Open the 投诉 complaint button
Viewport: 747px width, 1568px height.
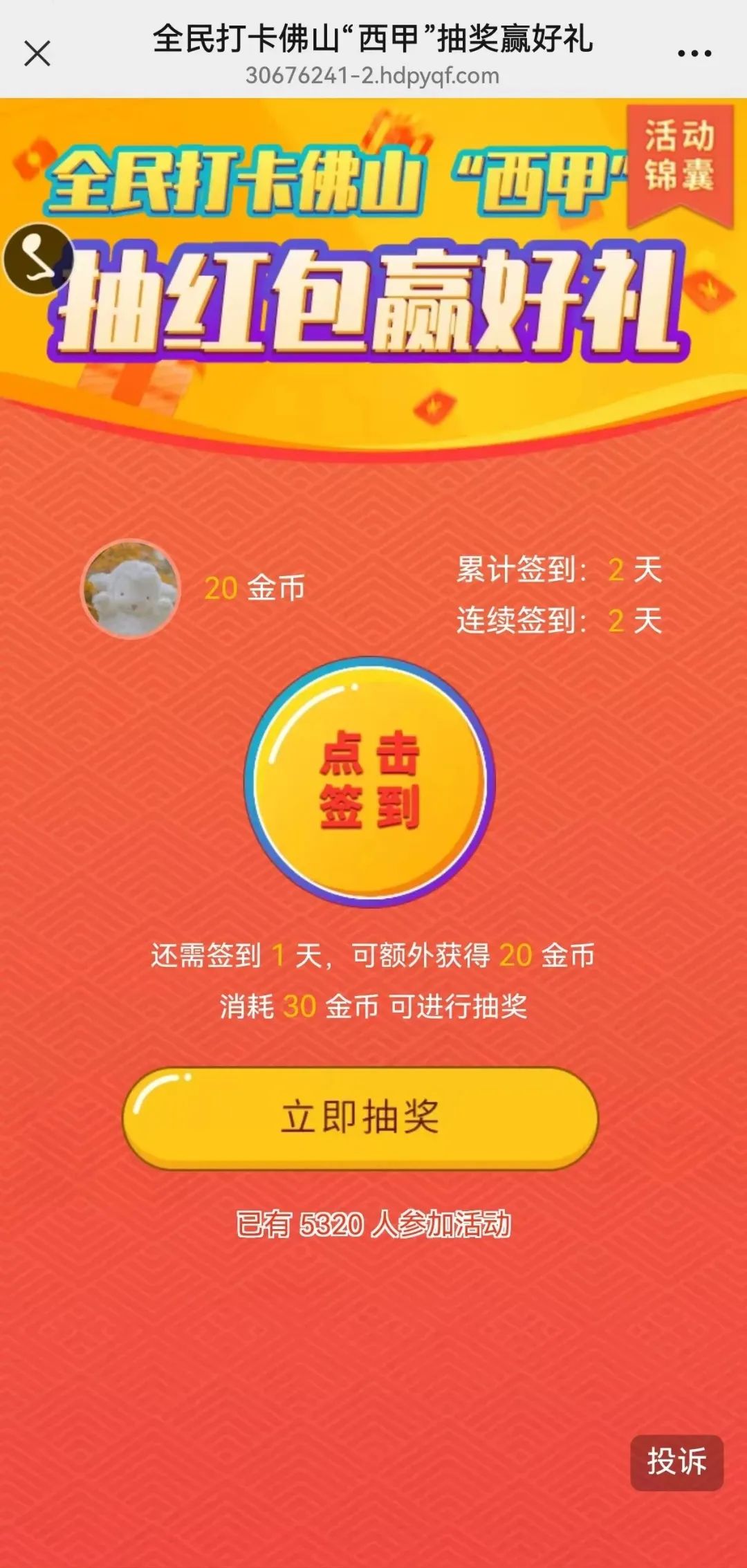[676, 1461]
